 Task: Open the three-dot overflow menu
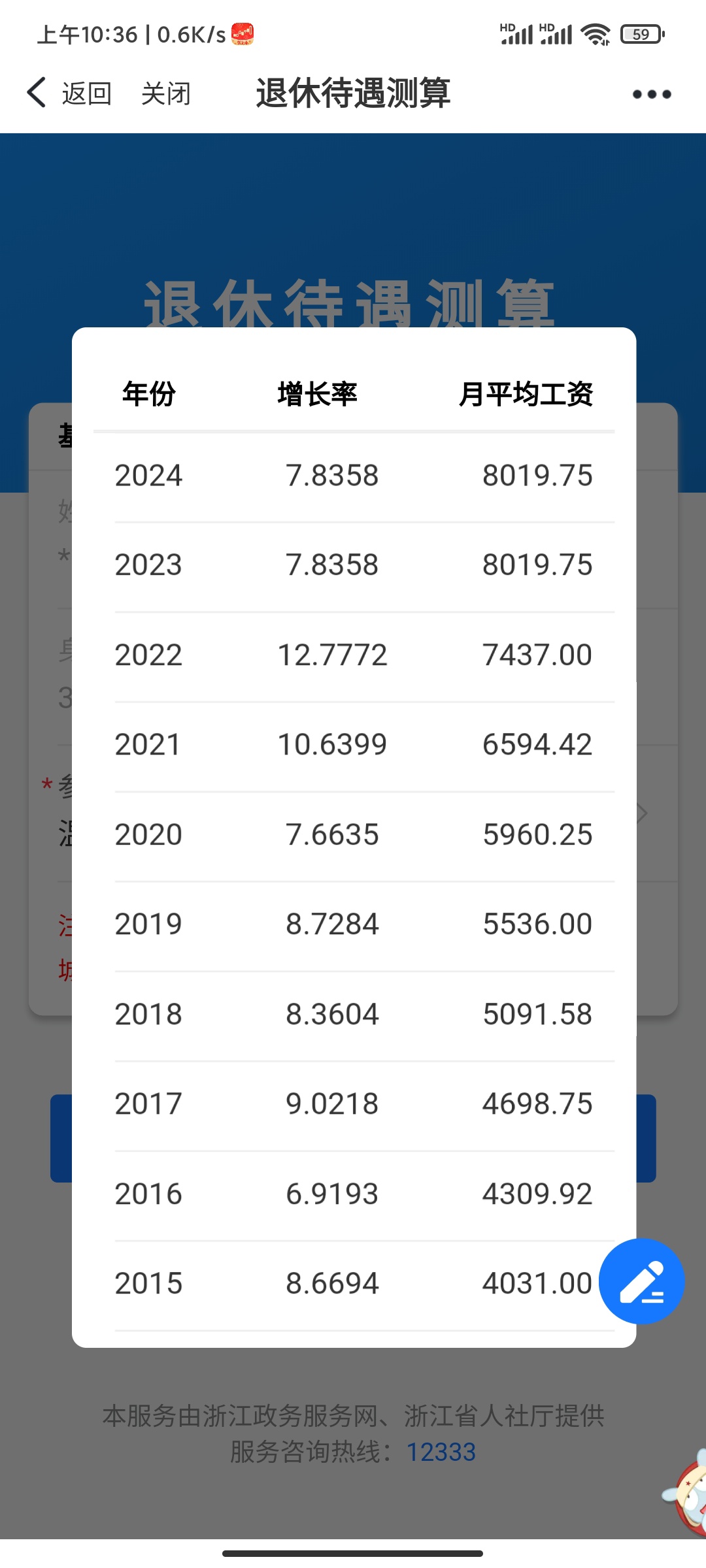click(652, 94)
